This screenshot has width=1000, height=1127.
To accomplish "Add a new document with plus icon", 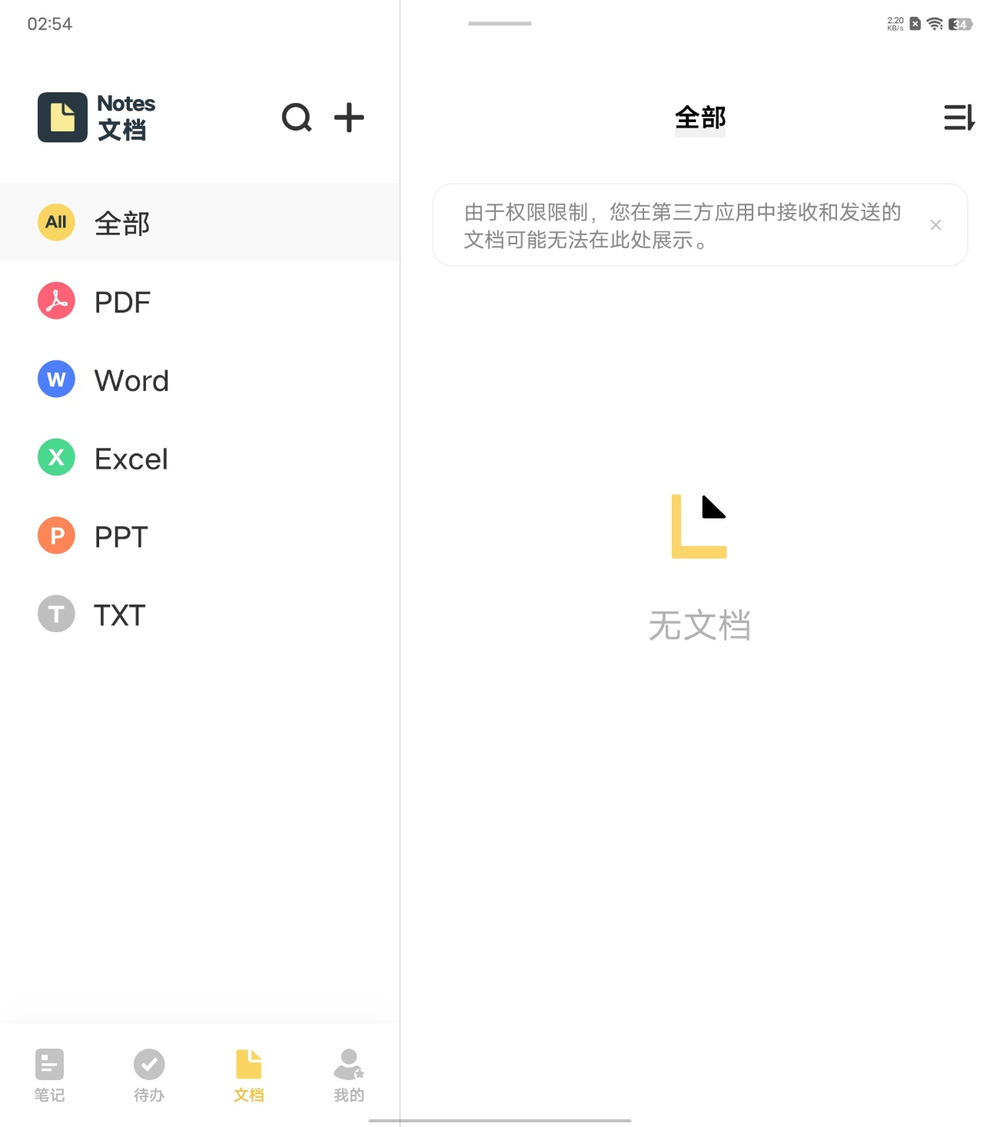I will click(x=349, y=118).
